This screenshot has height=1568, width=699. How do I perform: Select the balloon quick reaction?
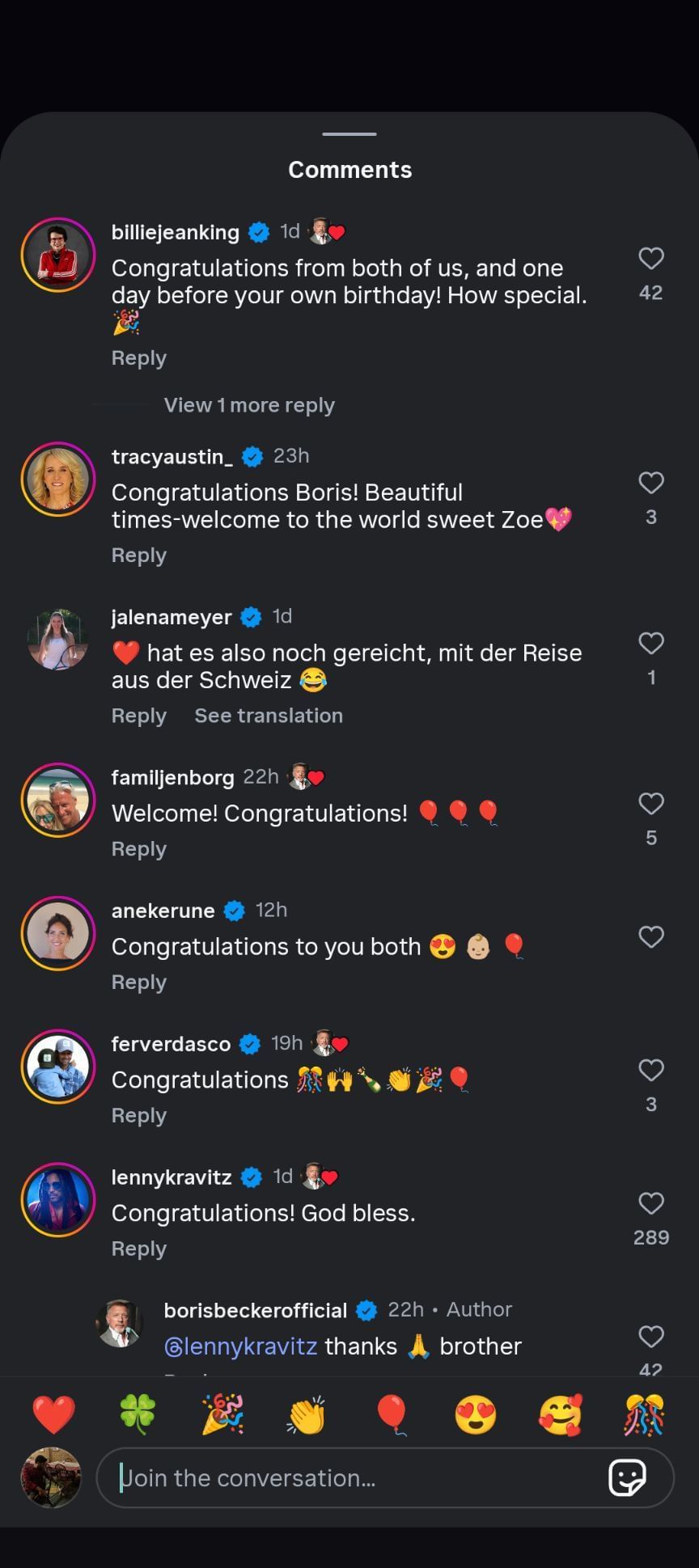tap(392, 1414)
